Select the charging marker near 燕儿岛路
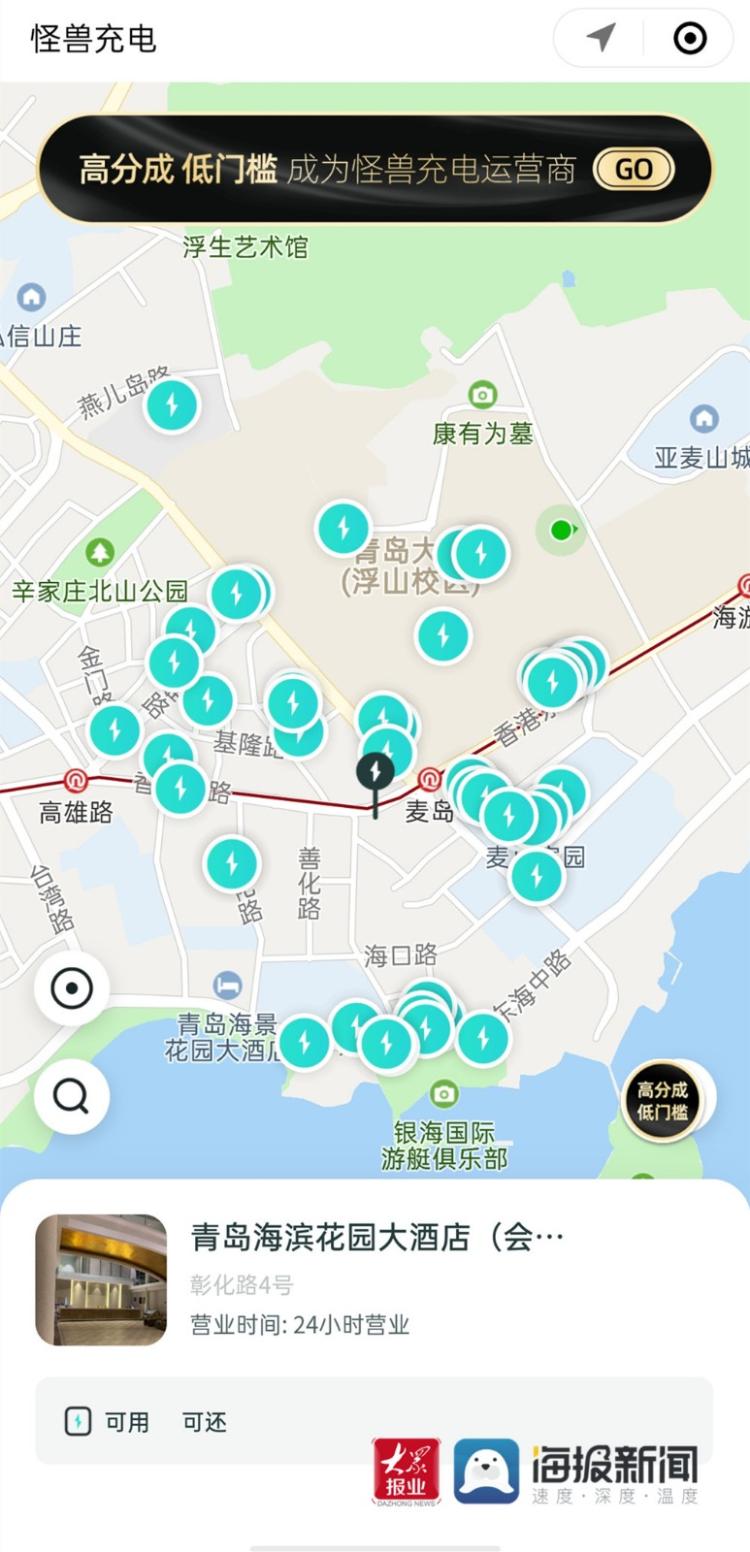This screenshot has height=1552, width=750. click(172, 406)
